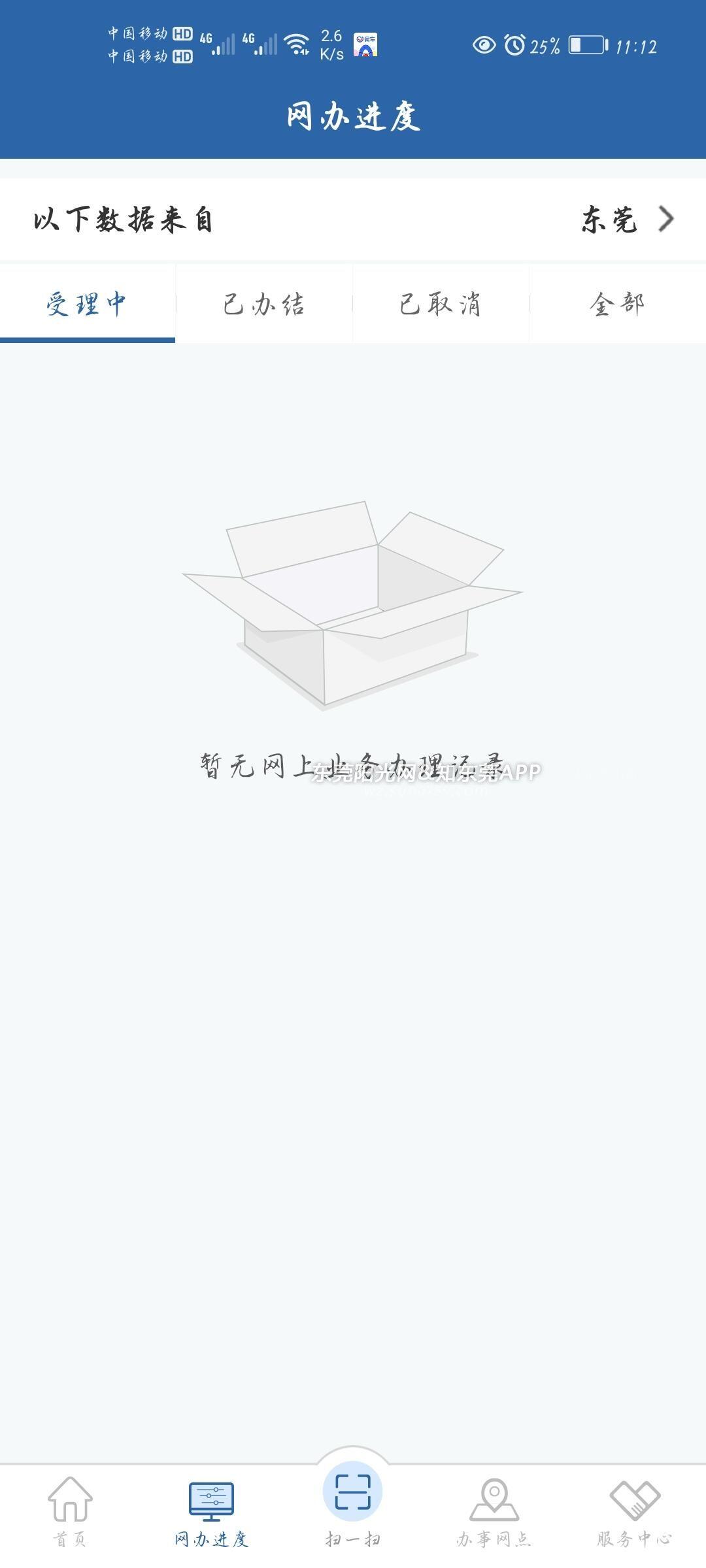706x1568 pixels.
Task: Open the 东莞 data source selector
Action: tap(626, 220)
